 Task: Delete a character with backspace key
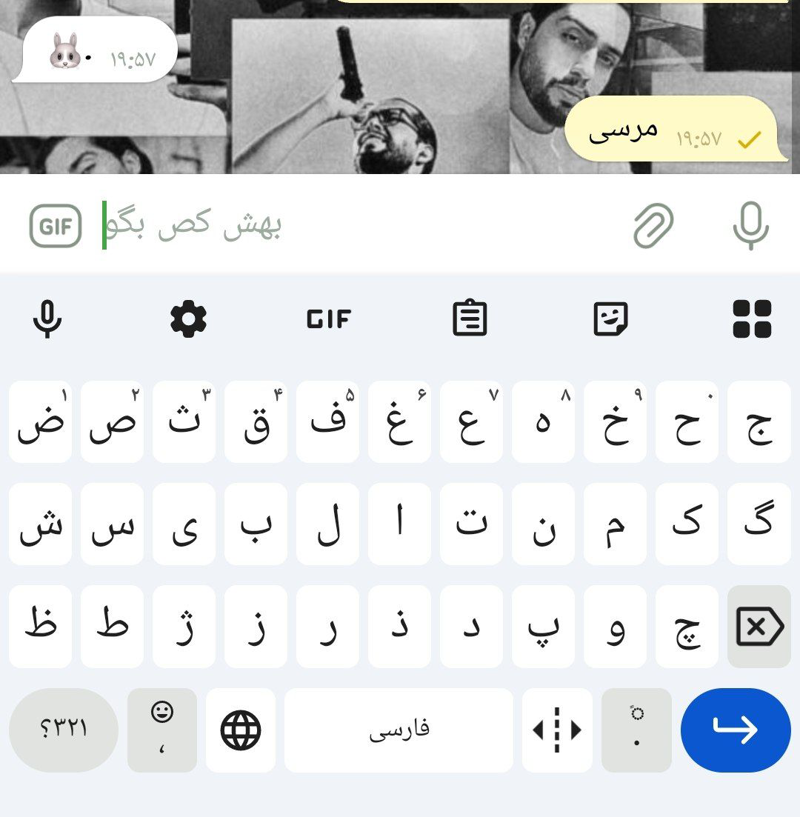(x=759, y=628)
